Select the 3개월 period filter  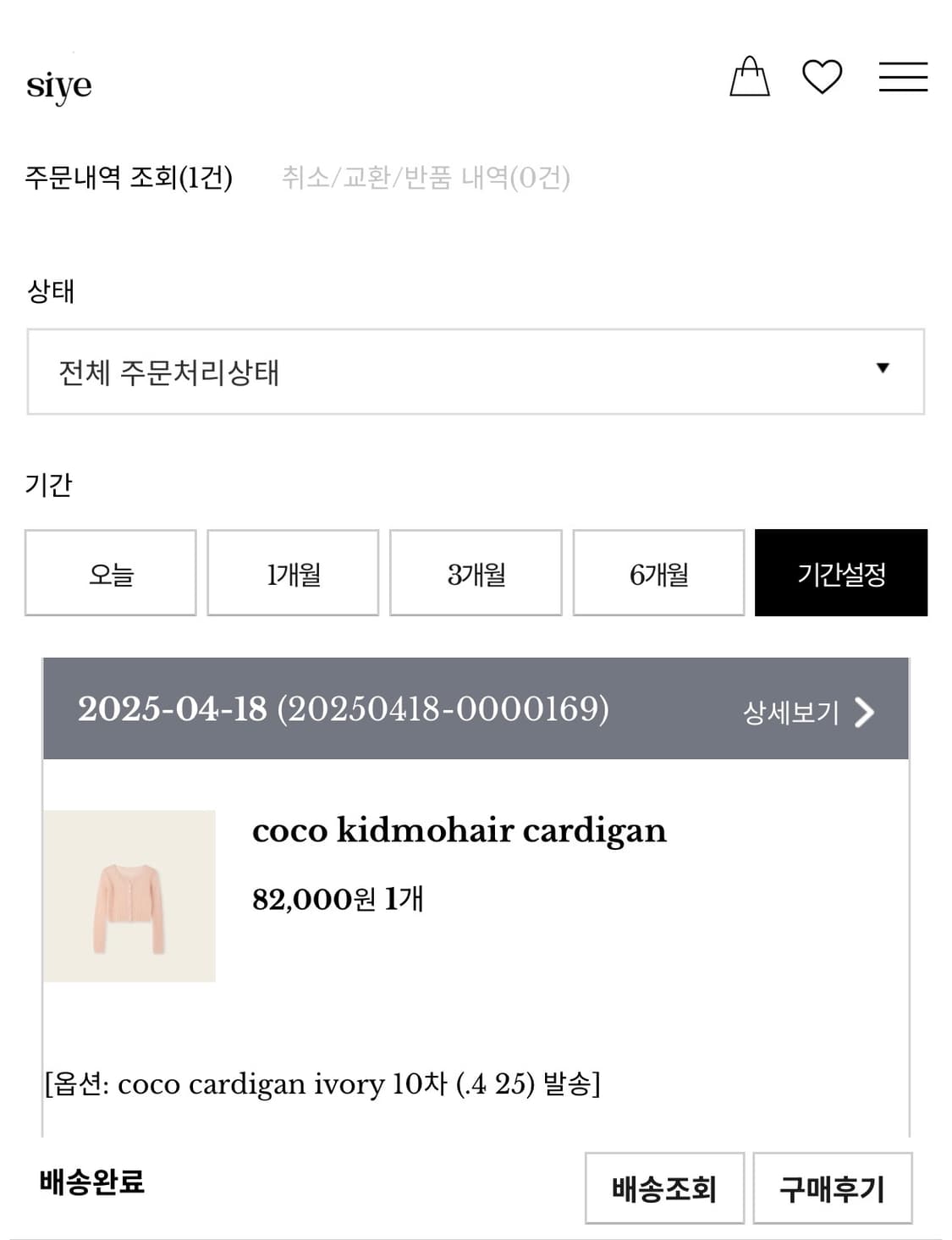[x=476, y=572]
